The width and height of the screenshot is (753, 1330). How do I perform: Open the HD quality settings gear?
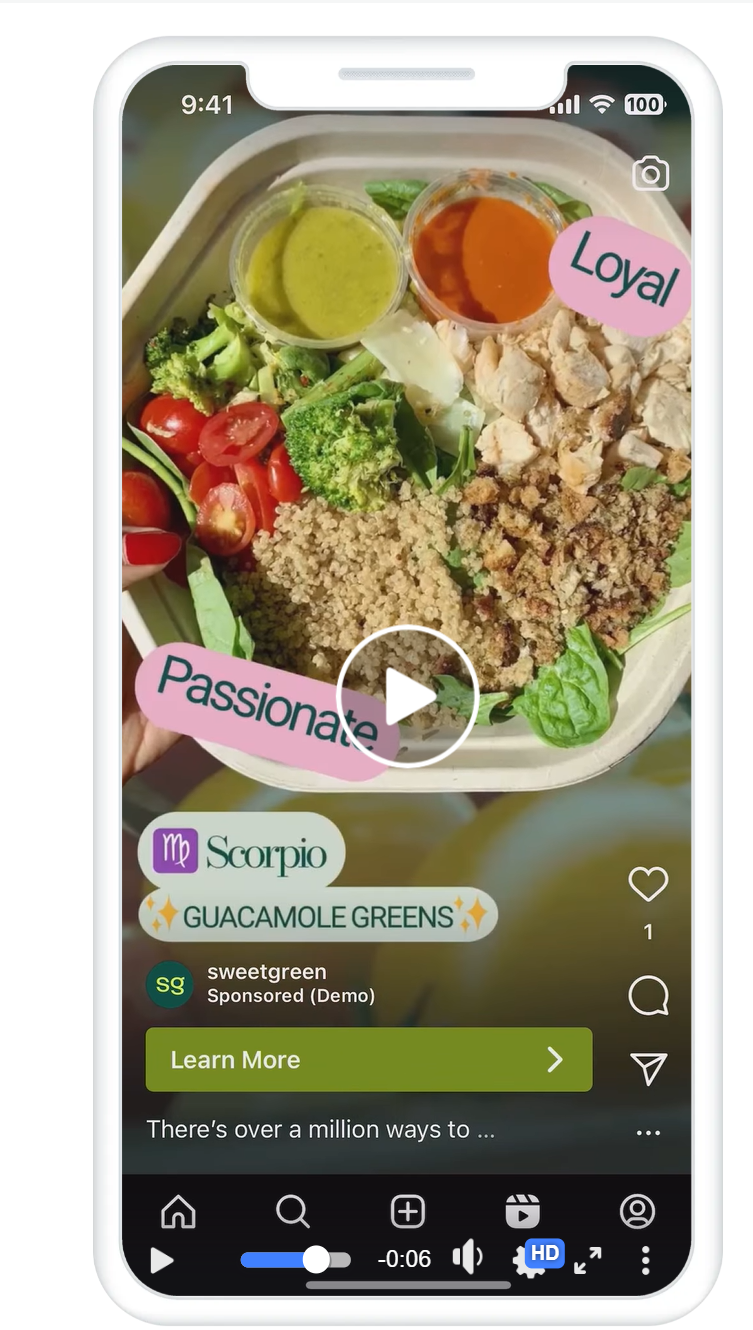528,1261
